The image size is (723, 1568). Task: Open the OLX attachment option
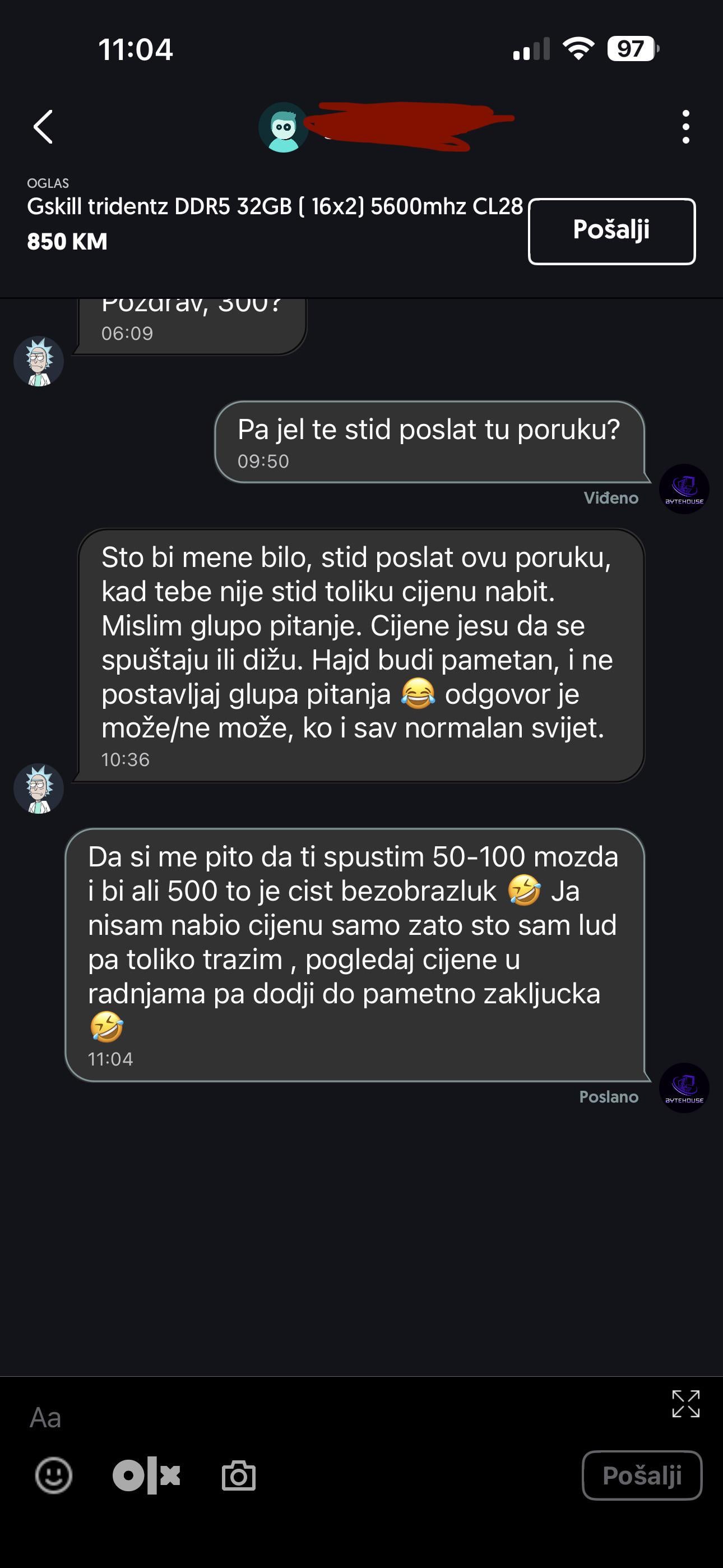pyautogui.click(x=147, y=1475)
